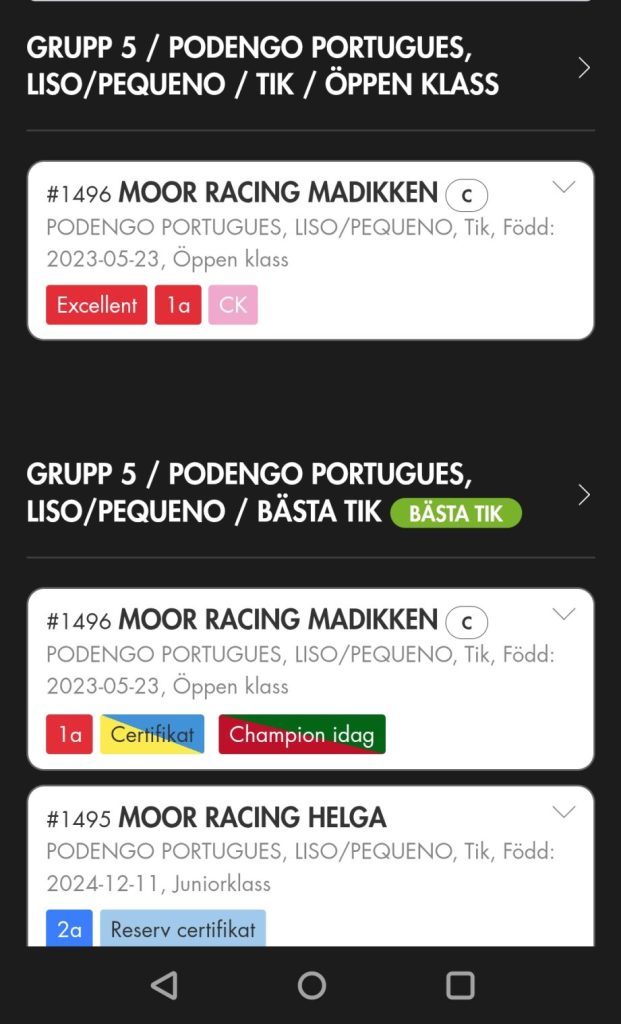Screen dimensions: 621x1024
Task: Expand the Moor Racing Helga card
Action: click(564, 812)
